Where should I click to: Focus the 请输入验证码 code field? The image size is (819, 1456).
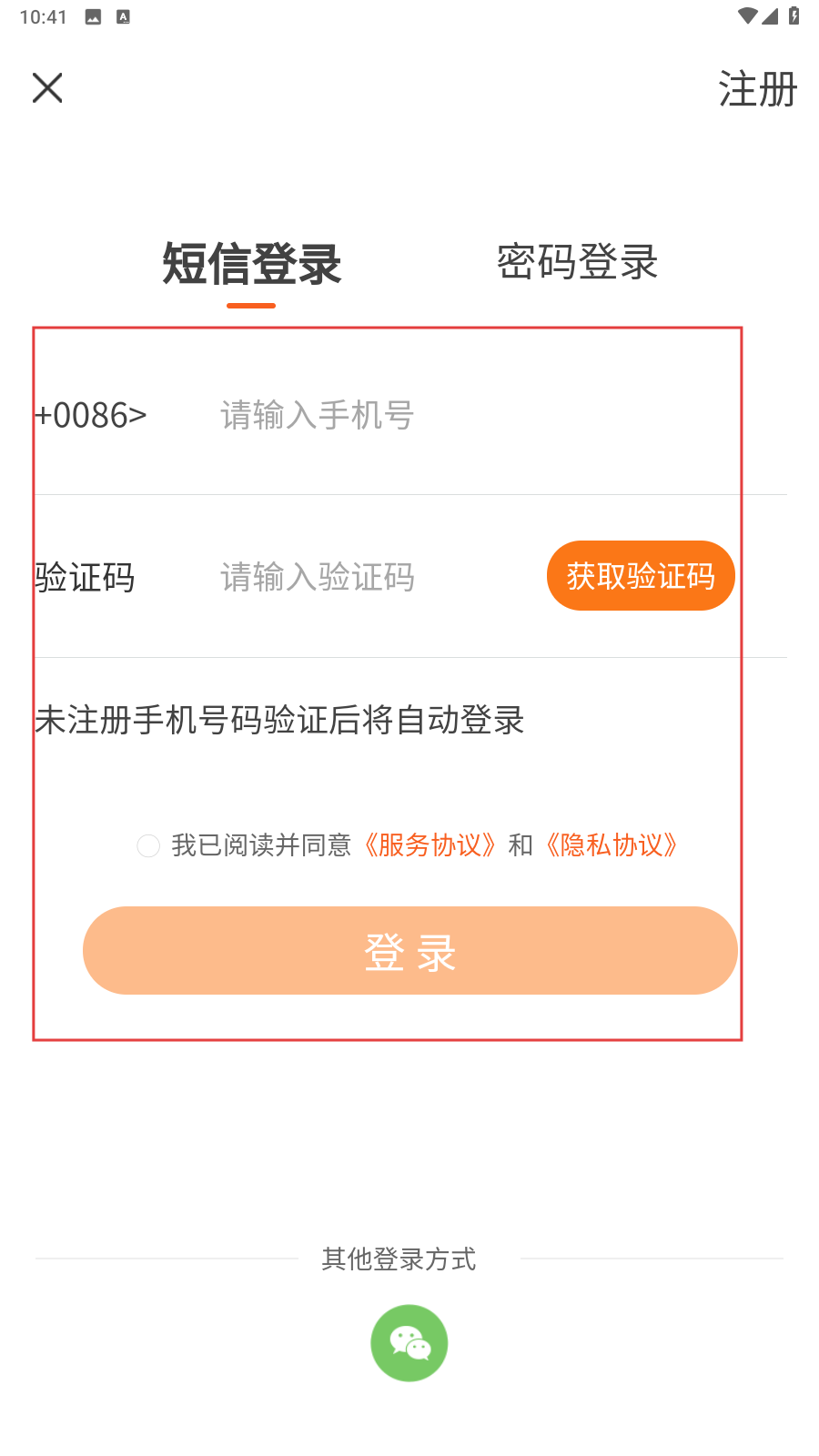coord(375,577)
